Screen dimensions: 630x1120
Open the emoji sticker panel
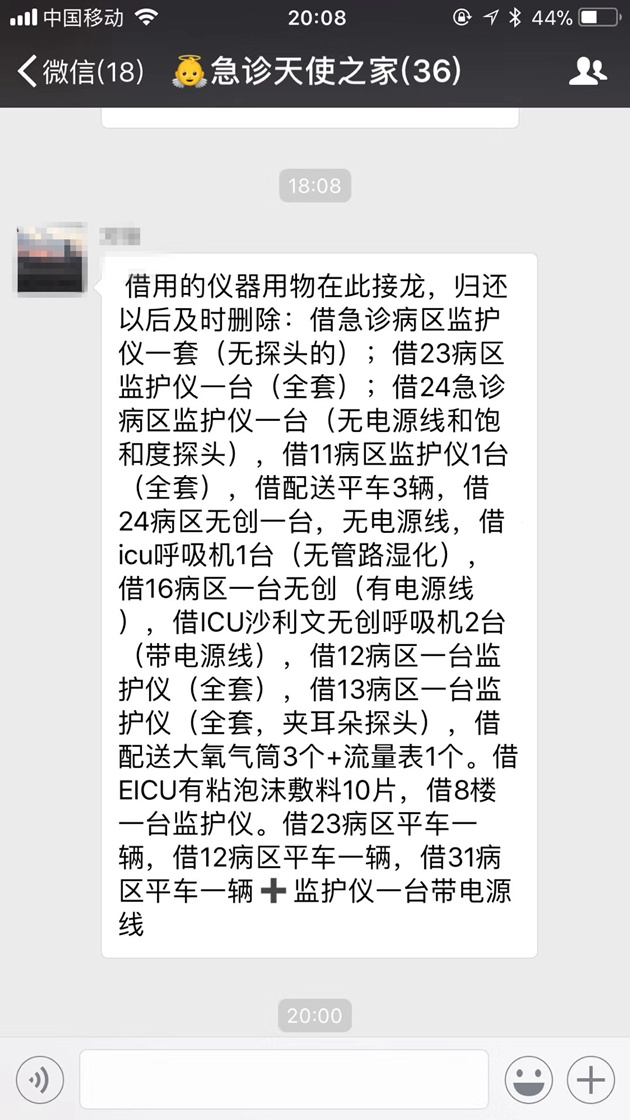pyautogui.click(x=528, y=1080)
